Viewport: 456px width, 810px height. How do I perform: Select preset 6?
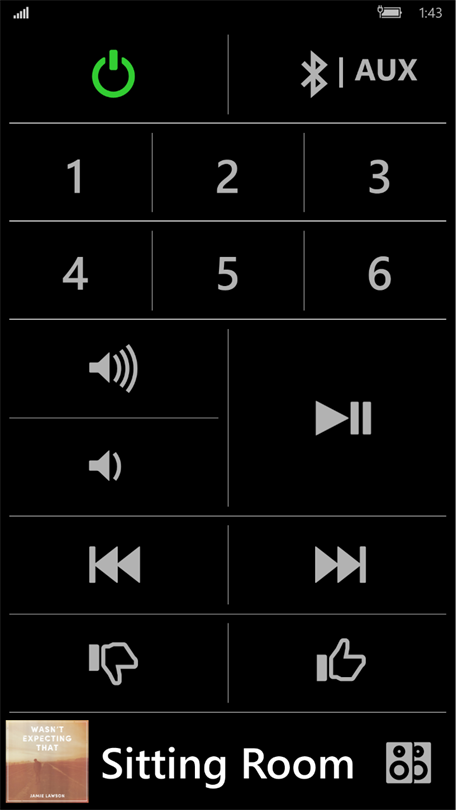click(x=379, y=273)
